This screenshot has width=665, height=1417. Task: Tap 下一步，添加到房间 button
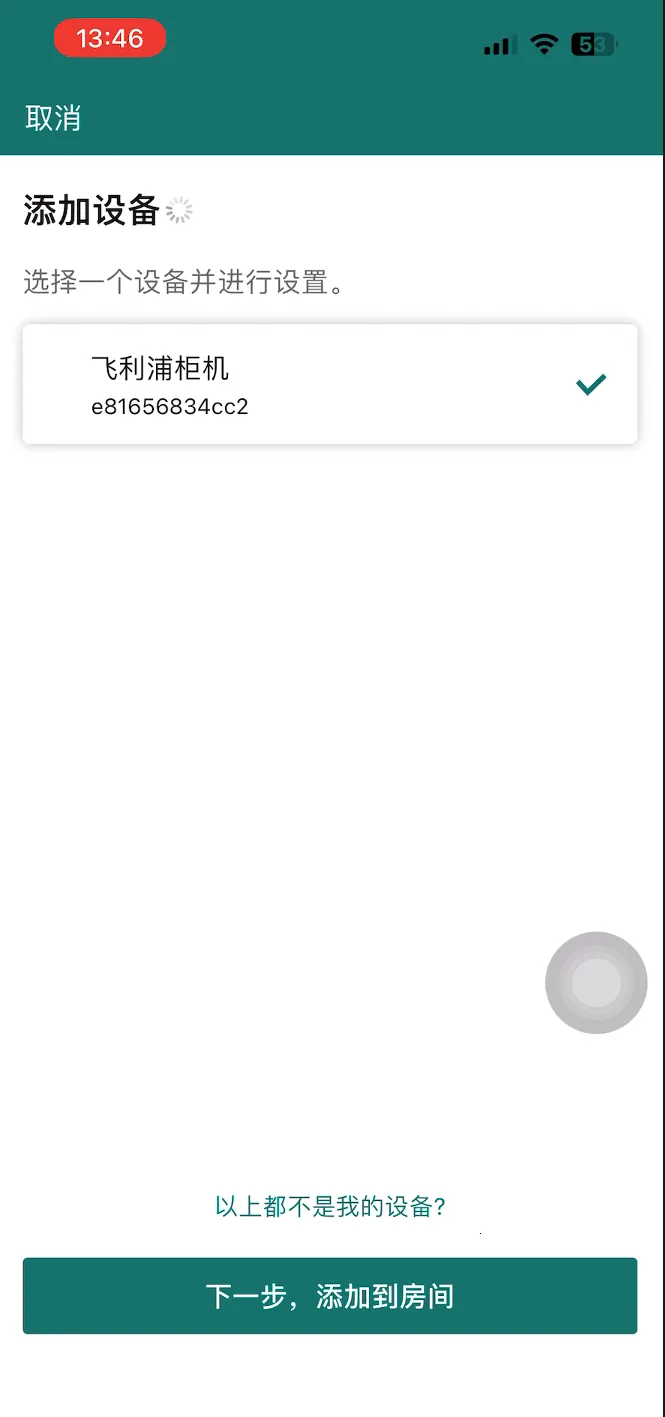click(330, 1296)
